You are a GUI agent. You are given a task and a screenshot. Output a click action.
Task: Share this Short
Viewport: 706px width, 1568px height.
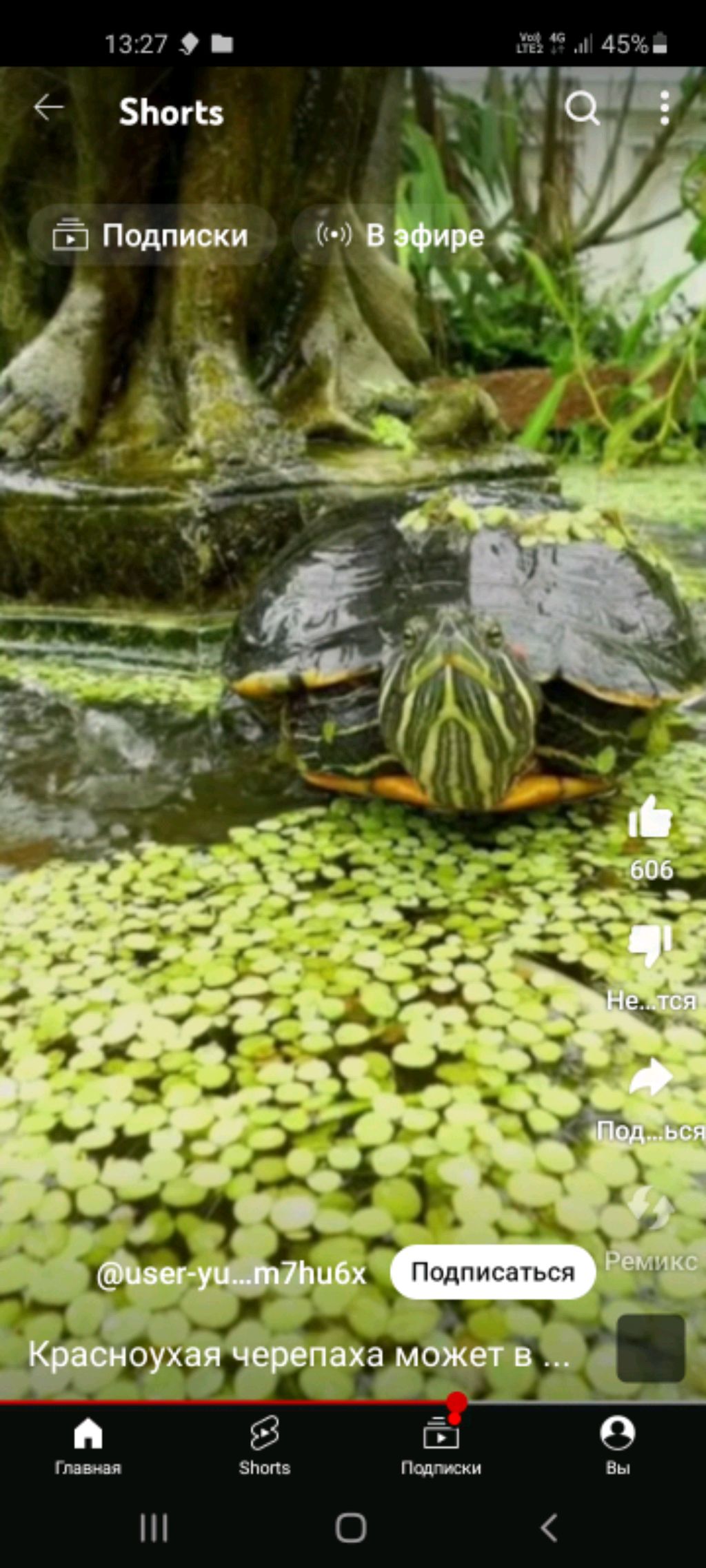click(650, 1077)
